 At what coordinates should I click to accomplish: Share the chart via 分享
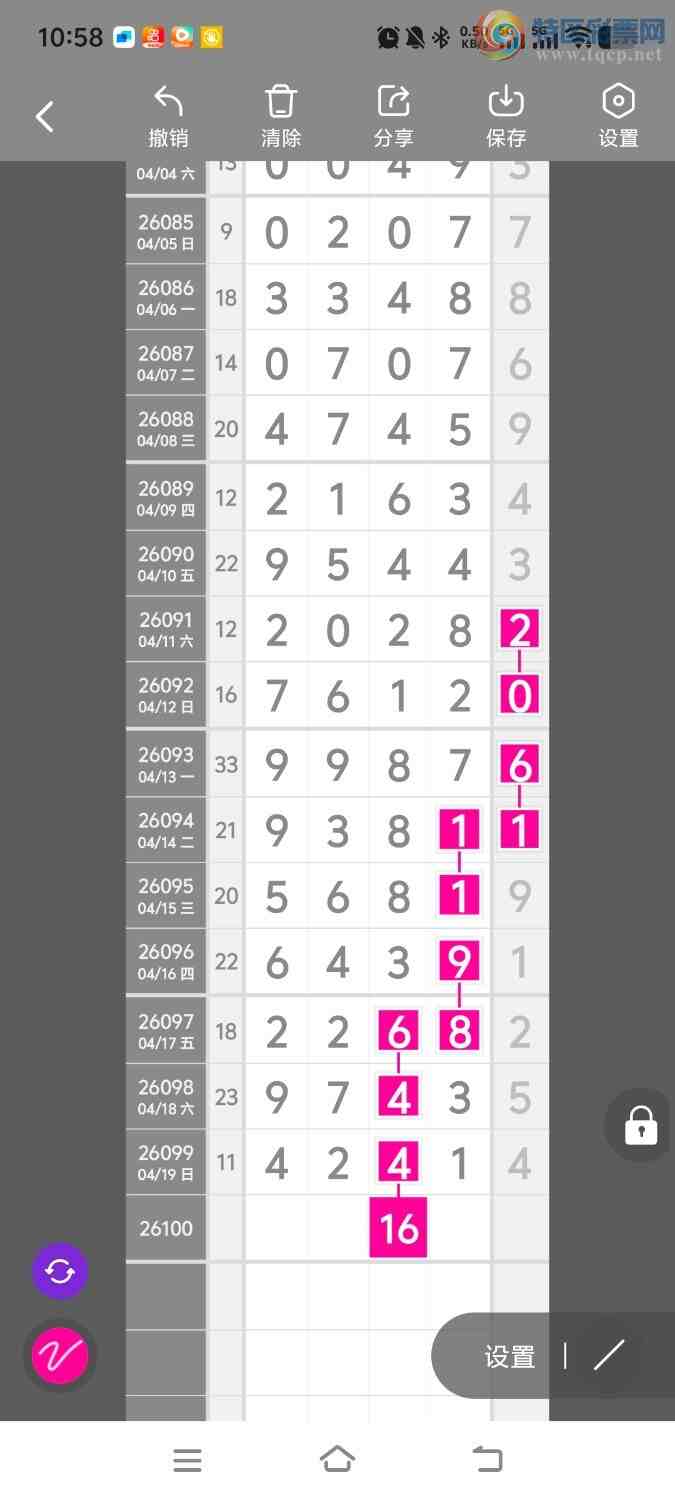[393, 117]
